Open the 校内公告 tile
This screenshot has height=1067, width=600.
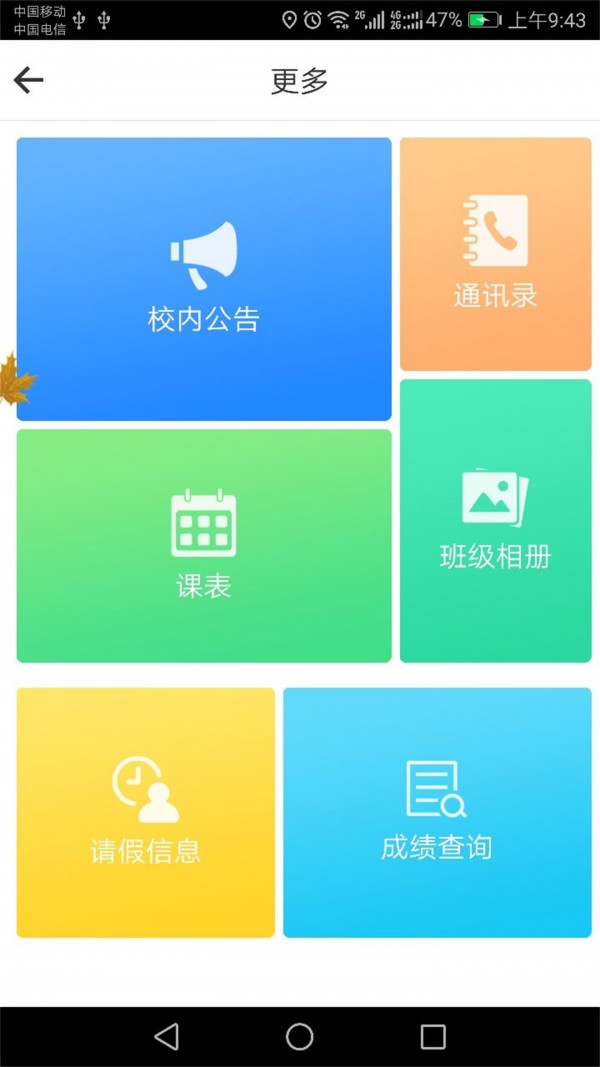204,279
